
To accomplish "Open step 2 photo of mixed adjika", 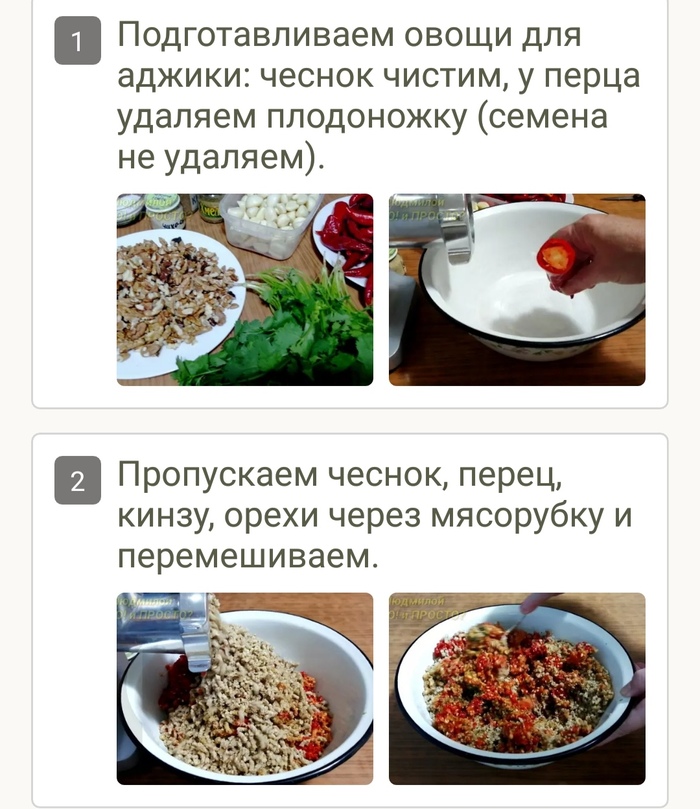I will point(517,688).
